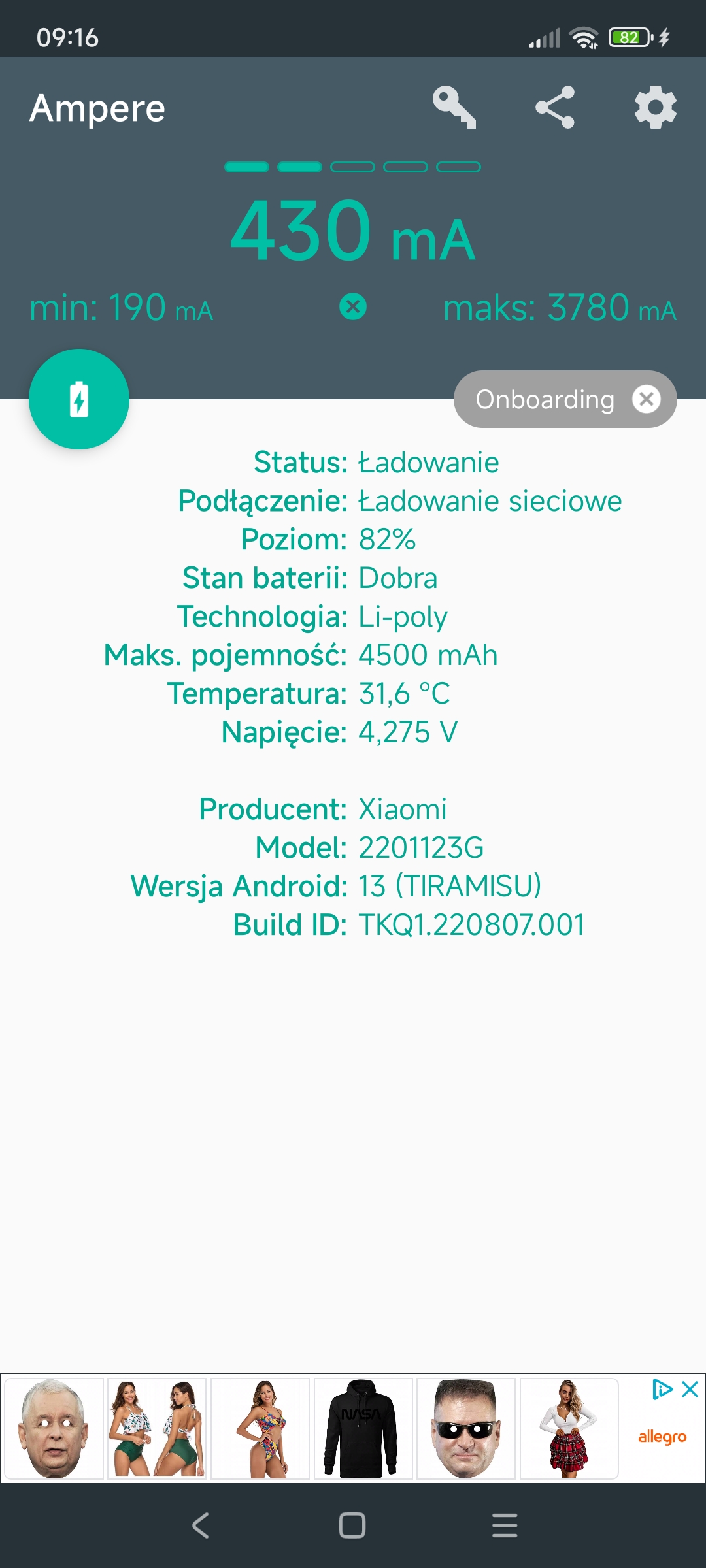Open the NASA hoodie ad tile
The height and width of the screenshot is (1568, 706).
pos(363,1429)
